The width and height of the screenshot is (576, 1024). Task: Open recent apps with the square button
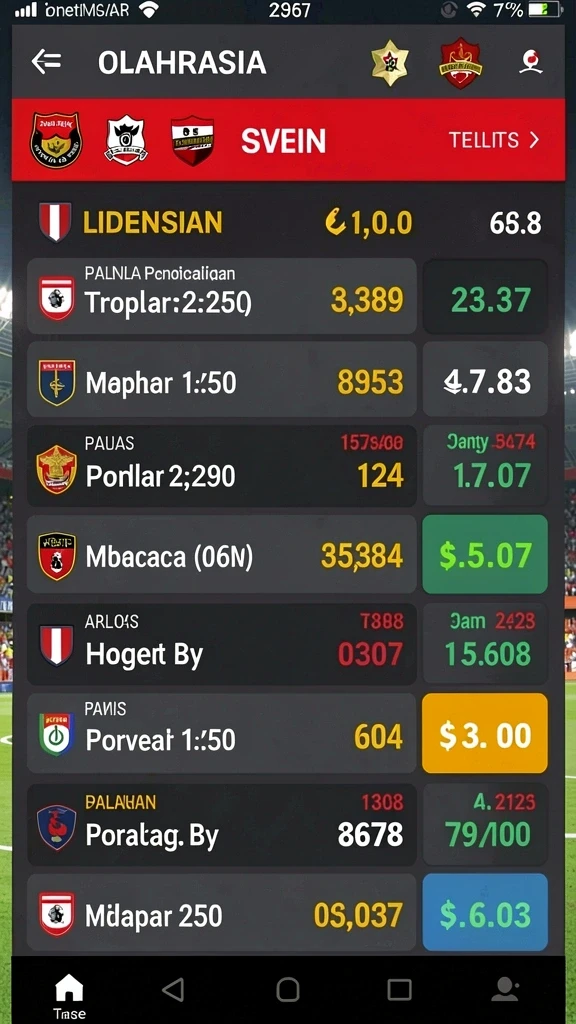point(399,990)
